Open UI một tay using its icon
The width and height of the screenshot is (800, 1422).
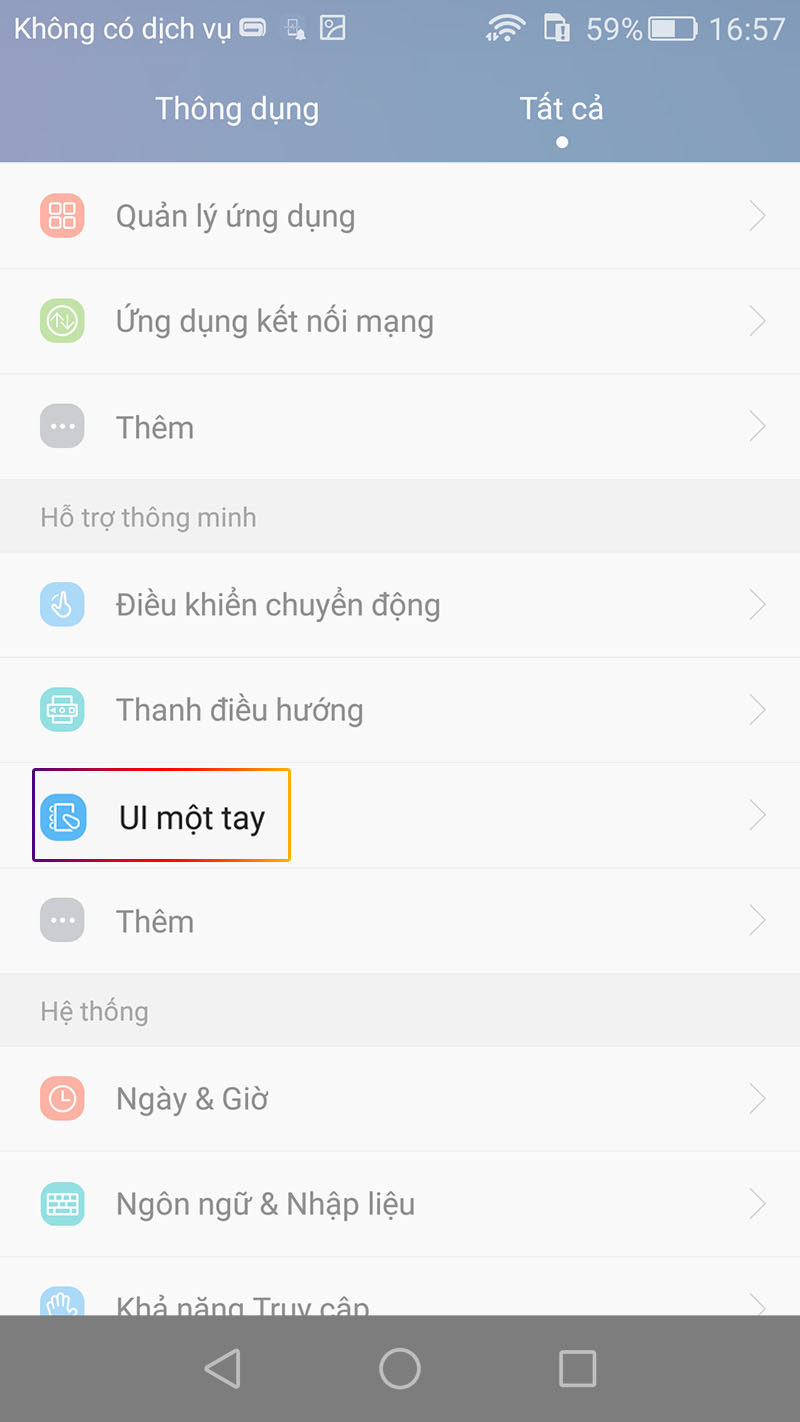coord(62,814)
